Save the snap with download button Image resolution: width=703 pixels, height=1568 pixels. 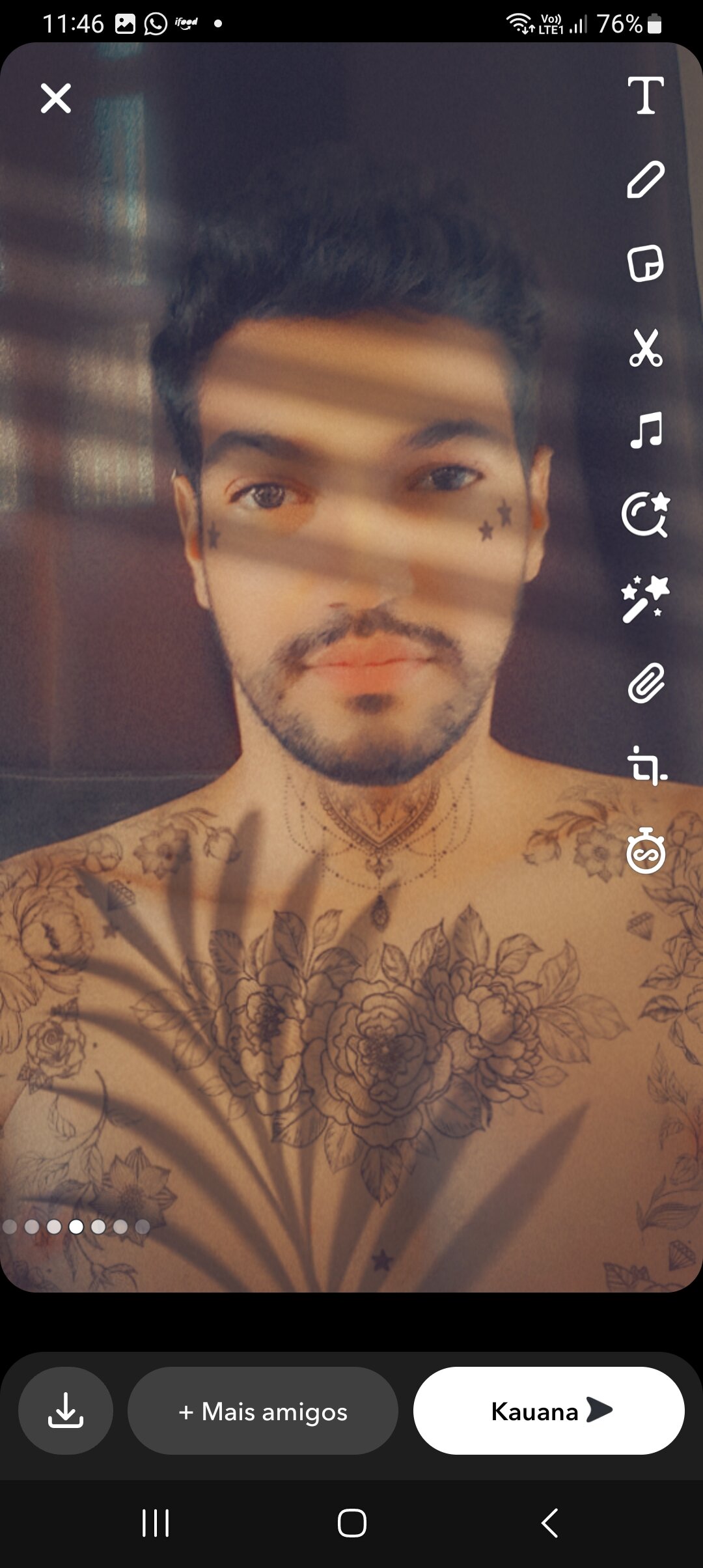pyautogui.click(x=66, y=1410)
